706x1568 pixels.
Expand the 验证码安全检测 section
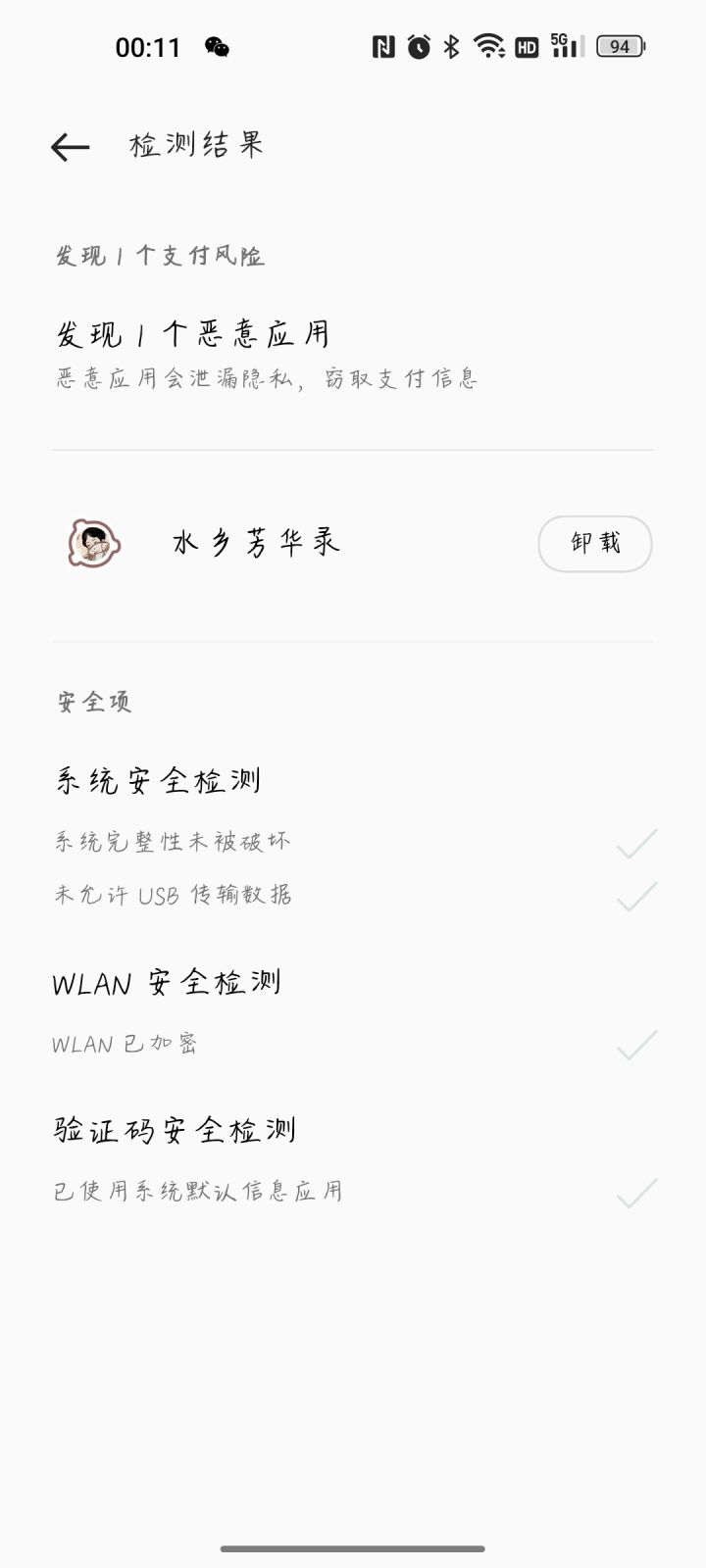(174, 1128)
